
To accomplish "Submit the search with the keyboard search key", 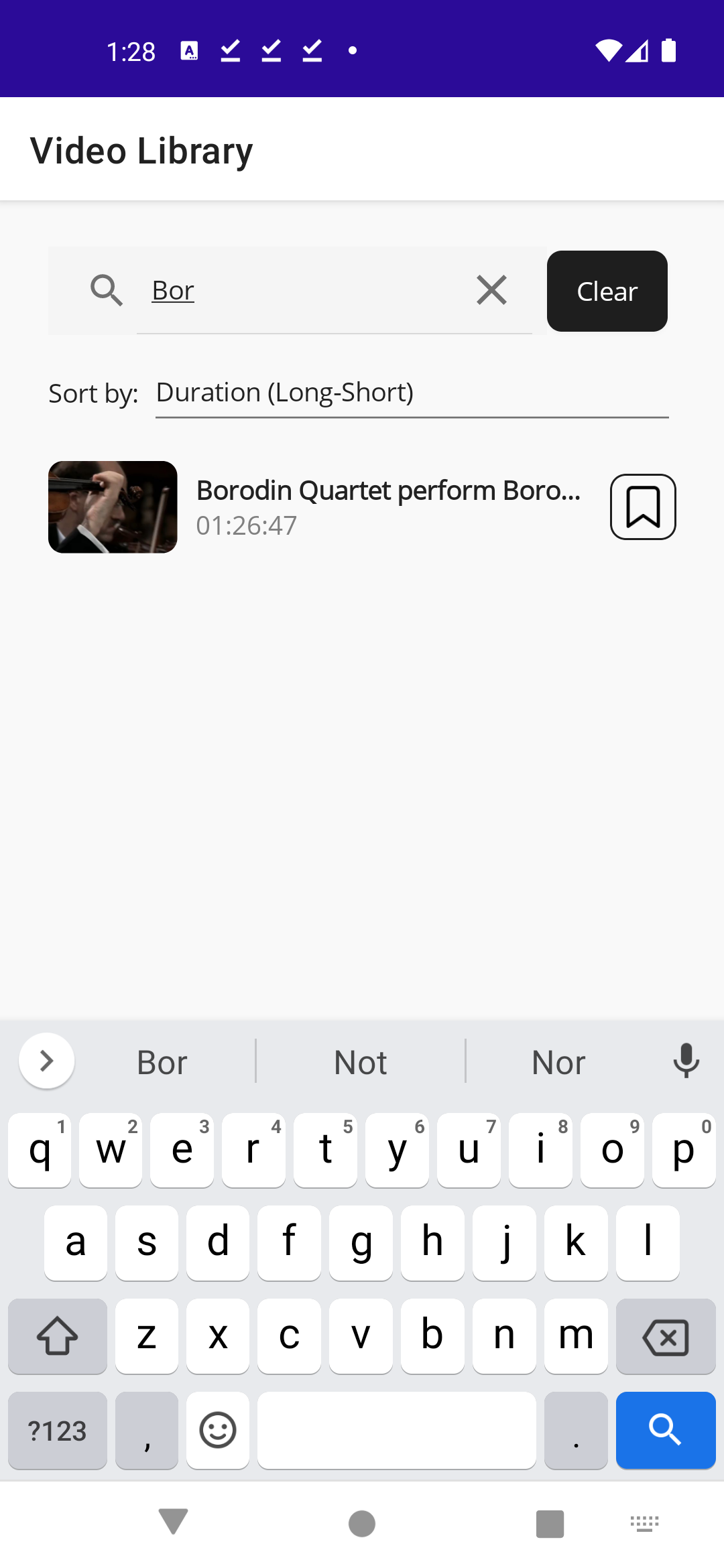I will [x=665, y=1430].
